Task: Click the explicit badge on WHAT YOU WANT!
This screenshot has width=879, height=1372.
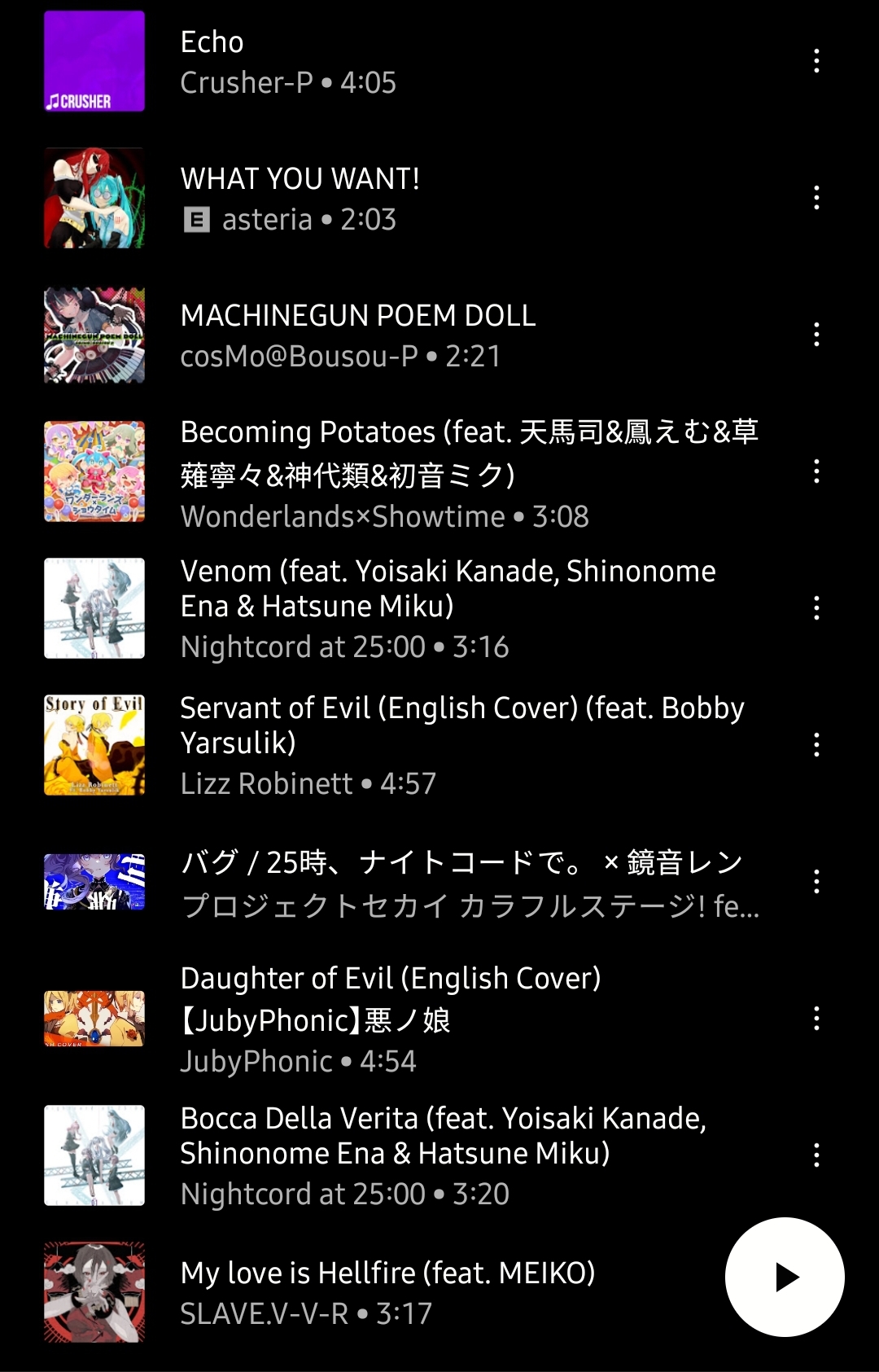Action: pos(197,218)
